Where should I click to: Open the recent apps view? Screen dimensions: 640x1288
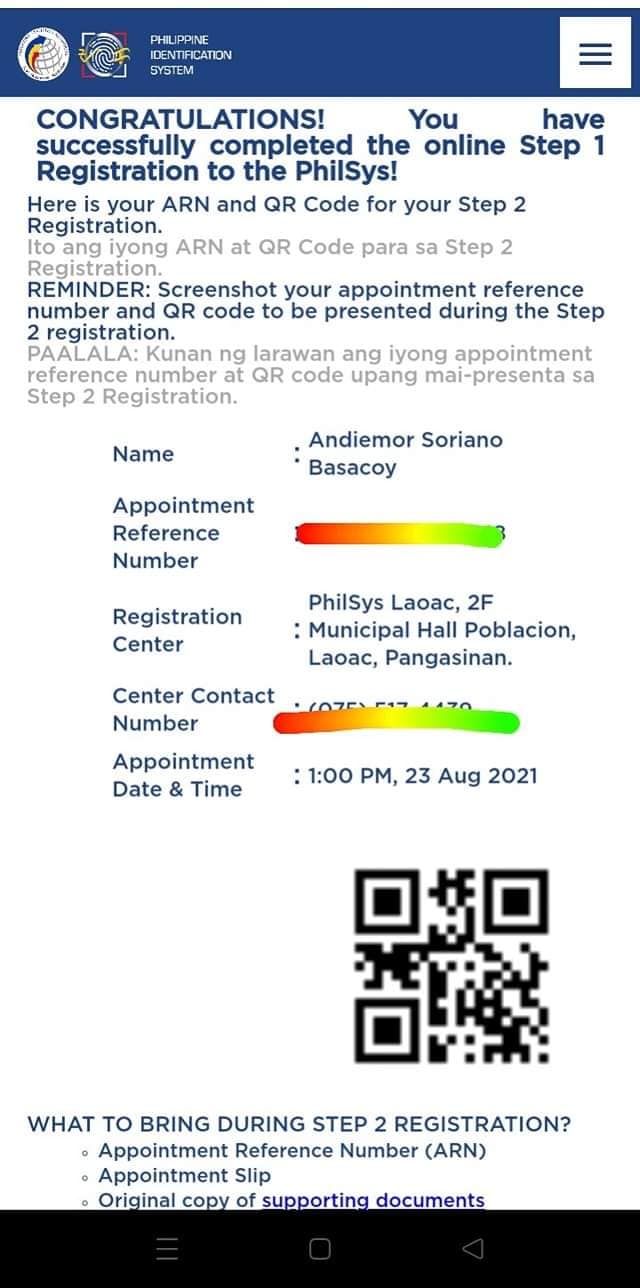pyautogui.click(x=168, y=1248)
